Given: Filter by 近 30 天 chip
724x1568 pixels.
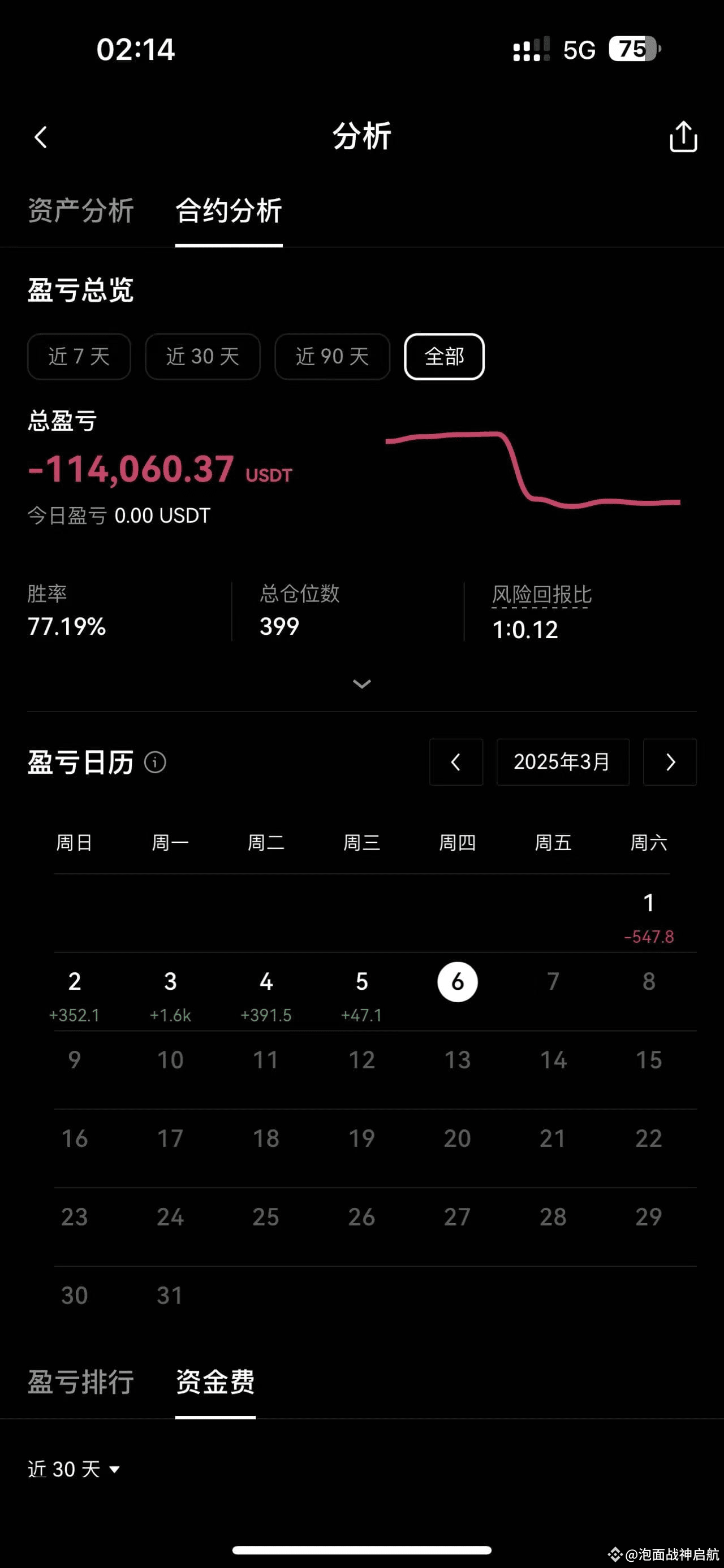Looking at the screenshot, I should click(x=202, y=357).
